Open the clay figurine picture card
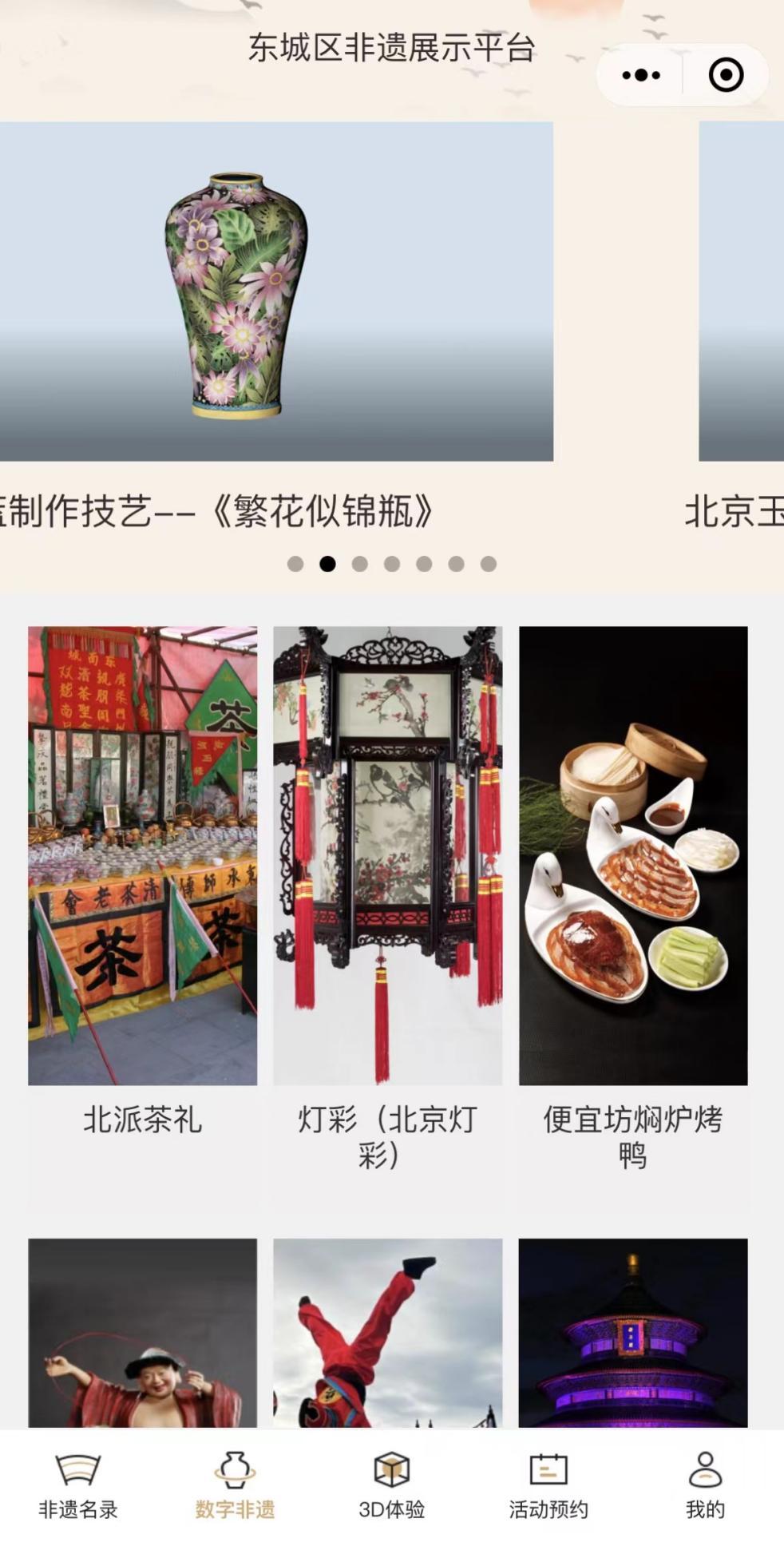 (143, 1333)
